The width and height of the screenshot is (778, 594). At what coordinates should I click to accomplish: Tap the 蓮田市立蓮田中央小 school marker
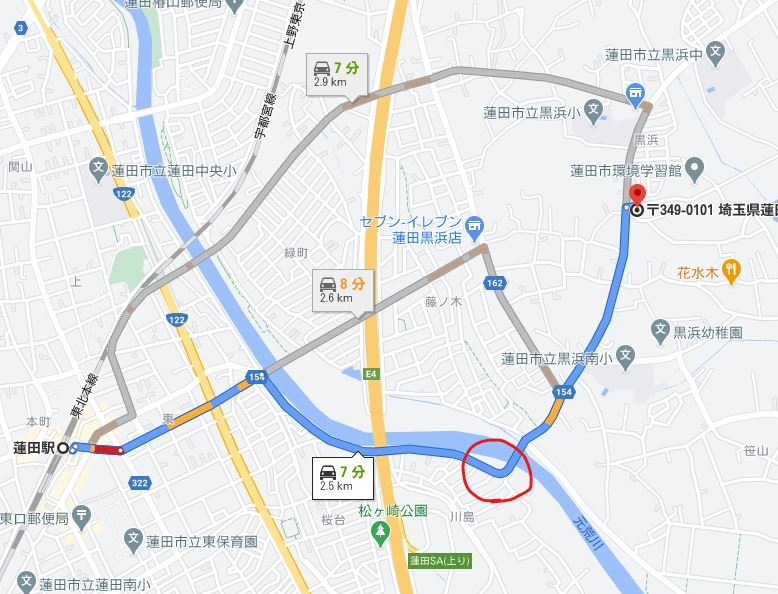click(x=97, y=168)
